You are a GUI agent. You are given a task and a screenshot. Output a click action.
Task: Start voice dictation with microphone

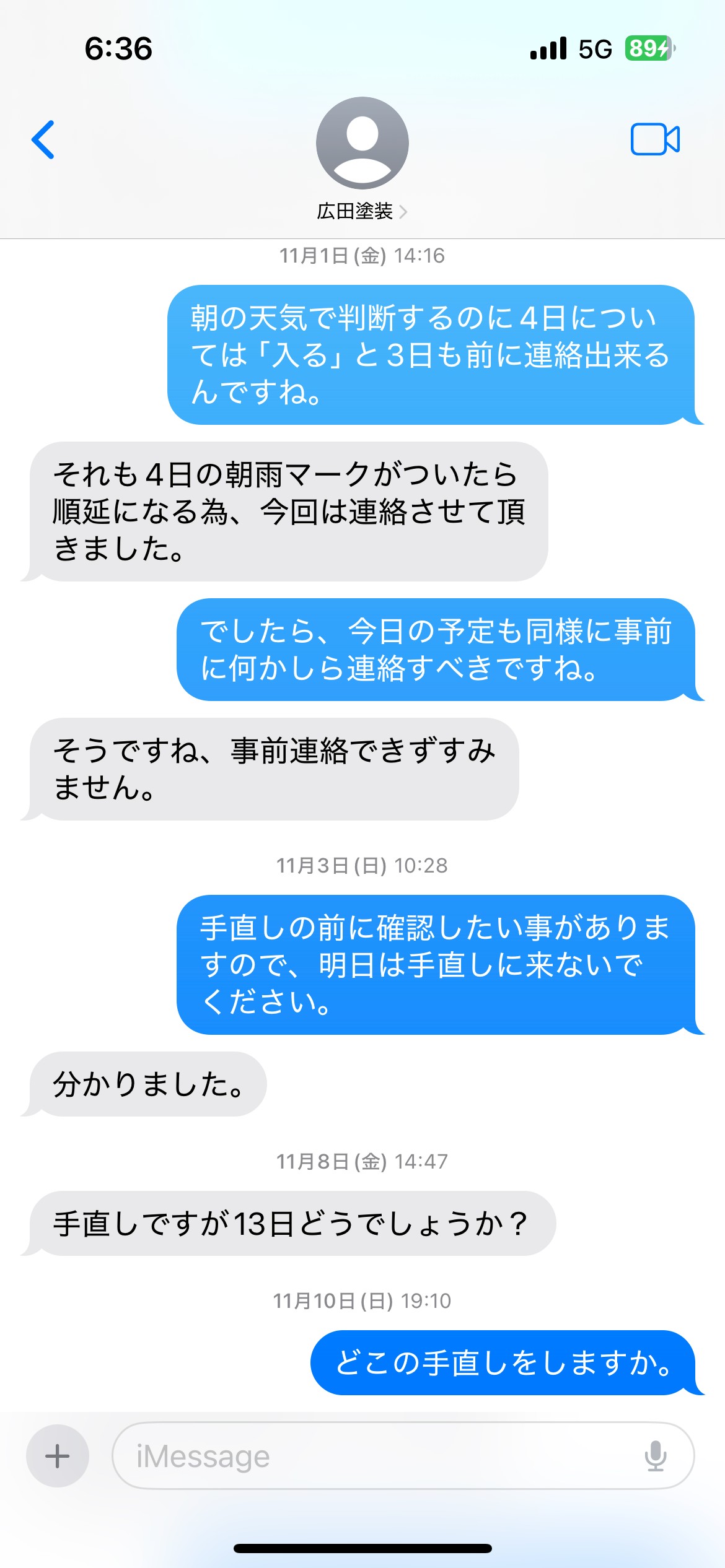[655, 1456]
